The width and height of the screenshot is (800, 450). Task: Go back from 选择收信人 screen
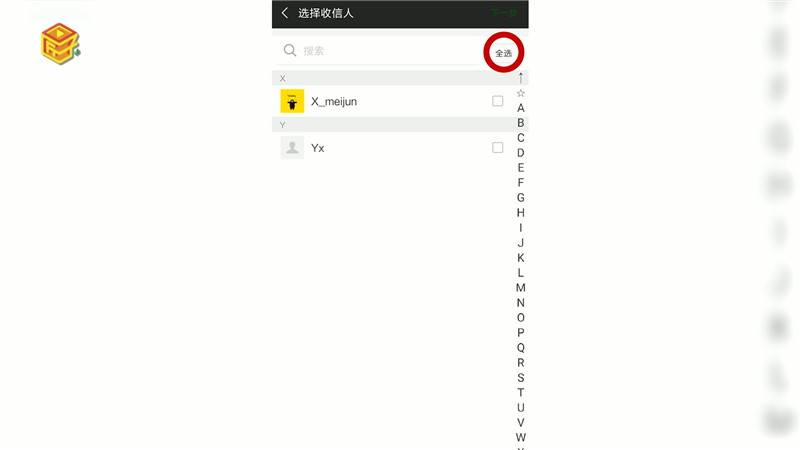click(285, 13)
